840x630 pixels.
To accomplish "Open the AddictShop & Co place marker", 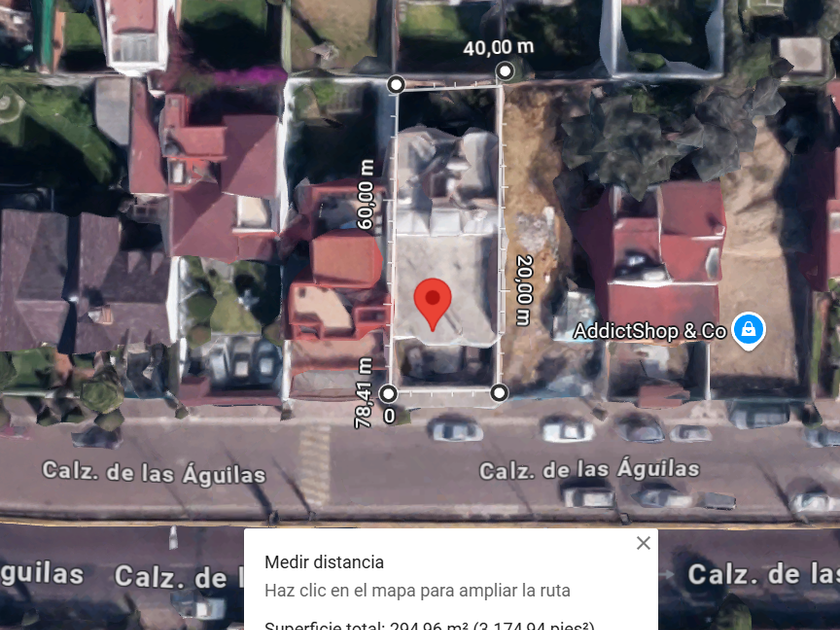I will [748, 329].
